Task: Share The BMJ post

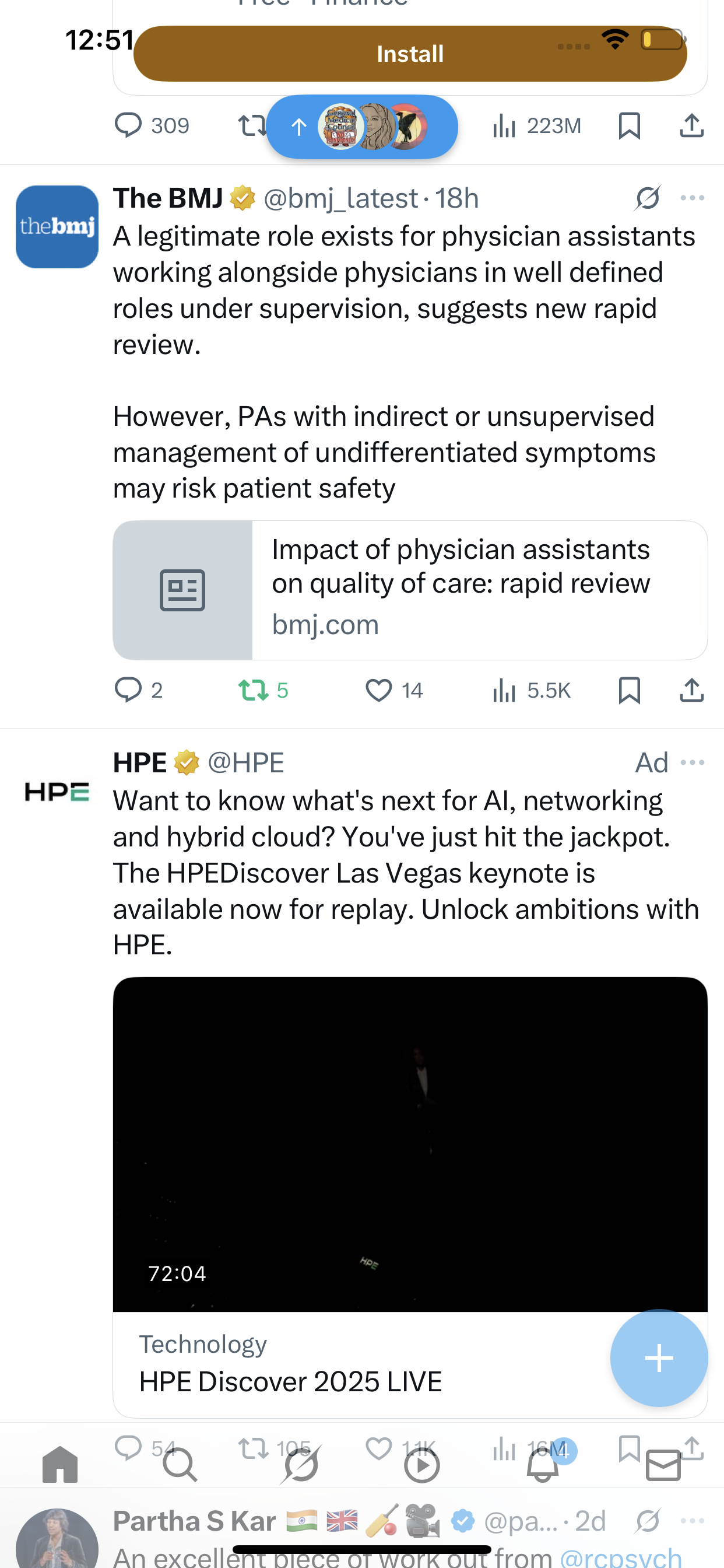Action: click(x=692, y=690)
